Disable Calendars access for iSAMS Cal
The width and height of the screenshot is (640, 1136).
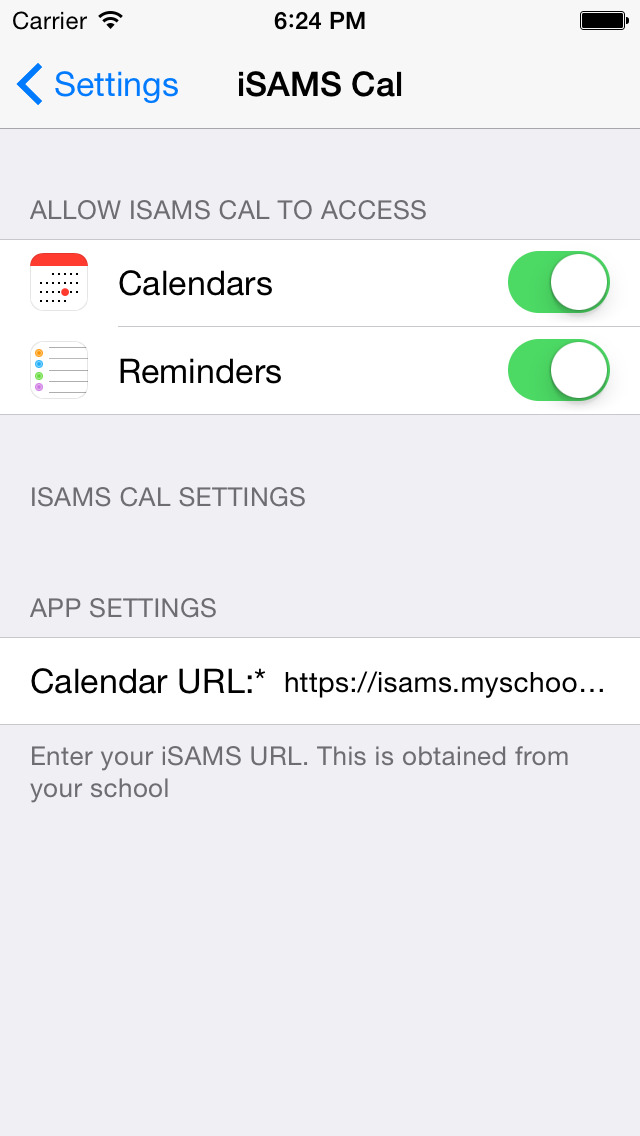558,283
